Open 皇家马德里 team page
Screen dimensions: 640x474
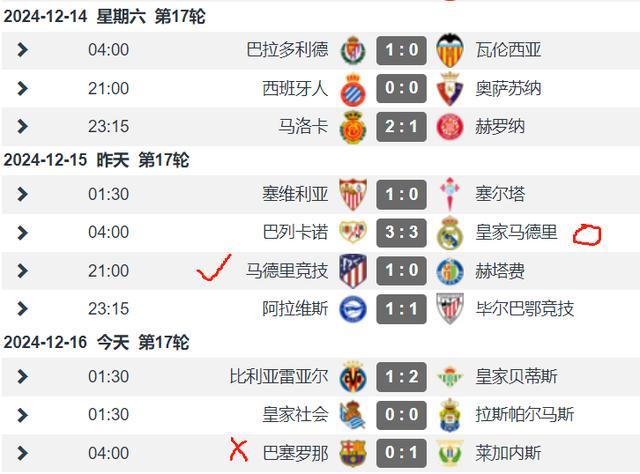517,233
